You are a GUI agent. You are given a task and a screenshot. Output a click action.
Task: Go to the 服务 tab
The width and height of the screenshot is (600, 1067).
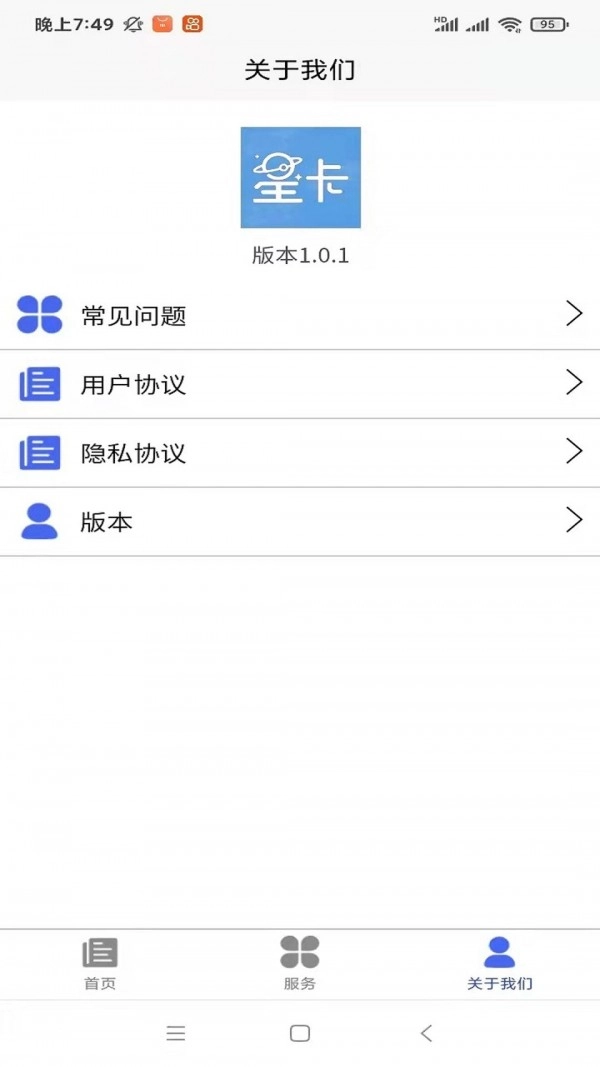300,964
